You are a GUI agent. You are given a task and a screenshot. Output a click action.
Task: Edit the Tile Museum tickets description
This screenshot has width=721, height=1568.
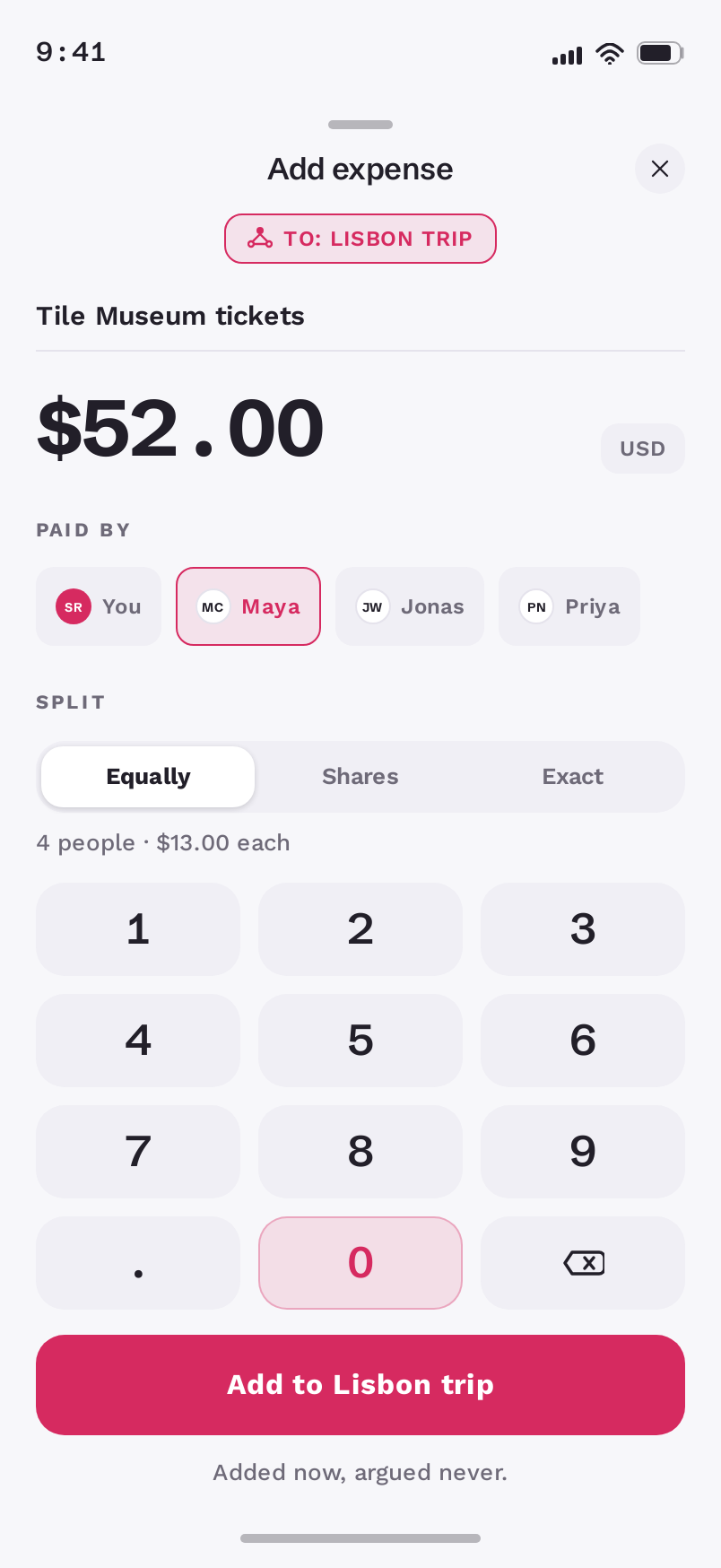[x=360, y=316]
